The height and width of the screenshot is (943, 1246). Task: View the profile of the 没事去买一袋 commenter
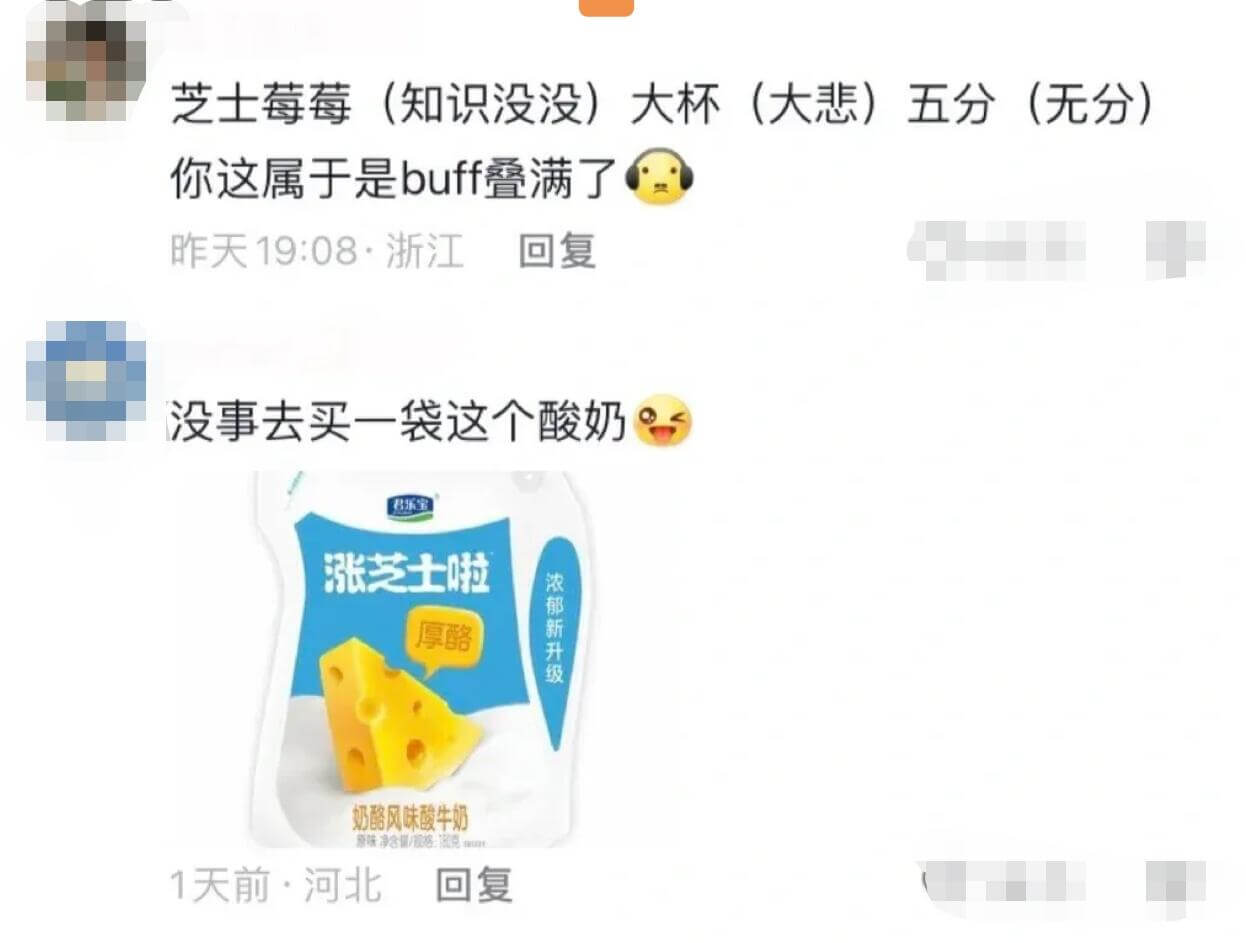[x=86, y=381]
